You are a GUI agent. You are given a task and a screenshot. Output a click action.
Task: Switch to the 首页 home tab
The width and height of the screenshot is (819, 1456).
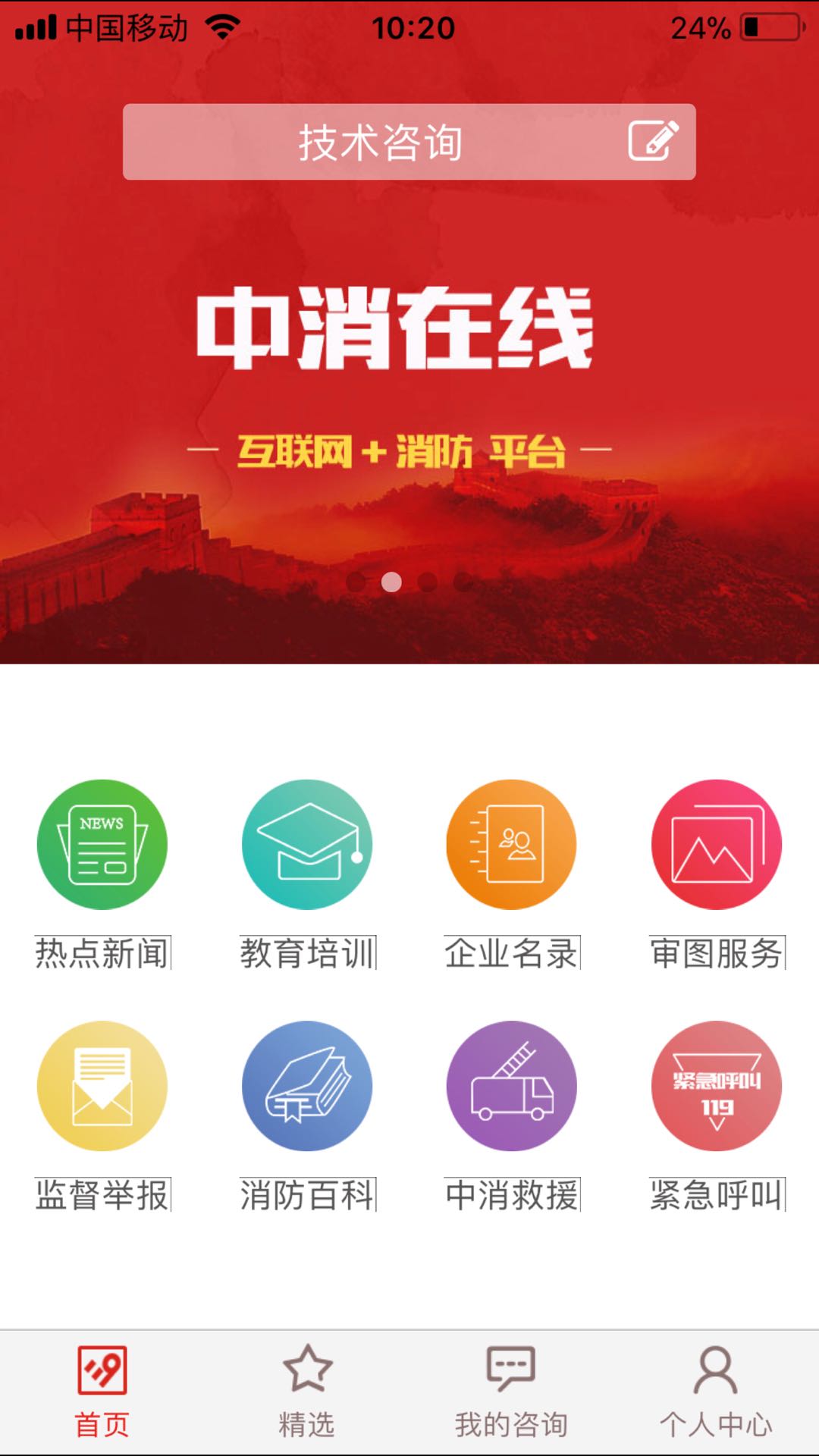point(102,1392)
